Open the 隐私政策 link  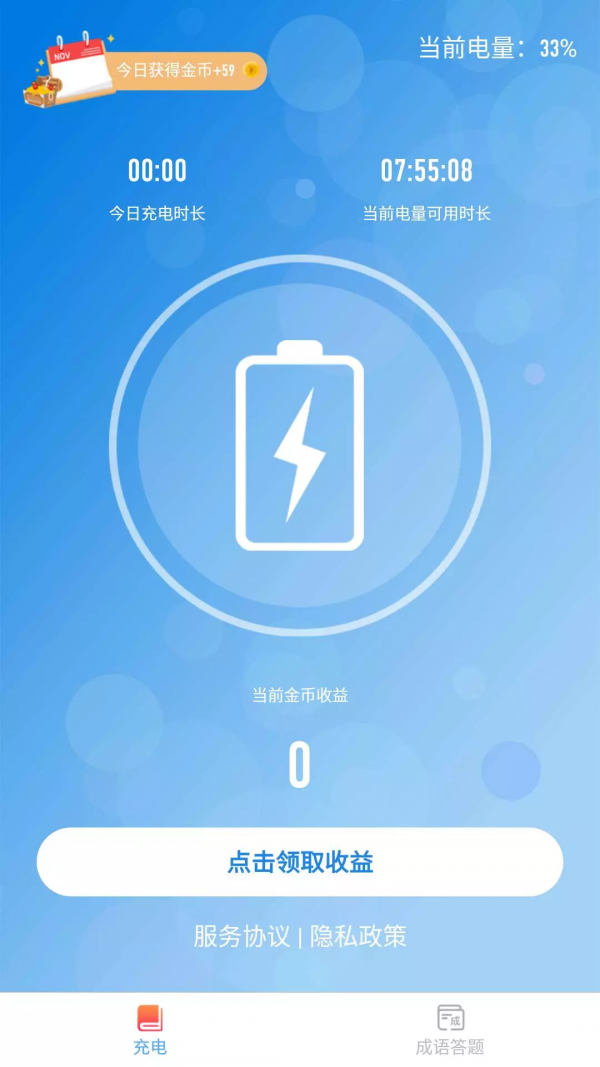coord(358,937)
